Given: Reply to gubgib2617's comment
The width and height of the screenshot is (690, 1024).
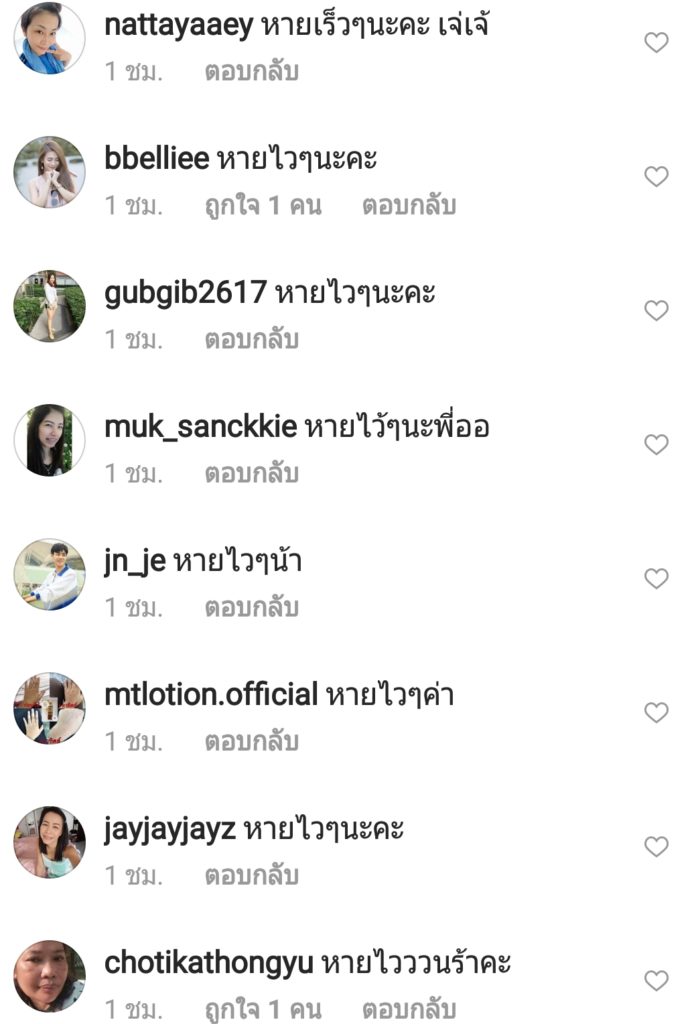Looking at the screenshot, I should 251,340.
